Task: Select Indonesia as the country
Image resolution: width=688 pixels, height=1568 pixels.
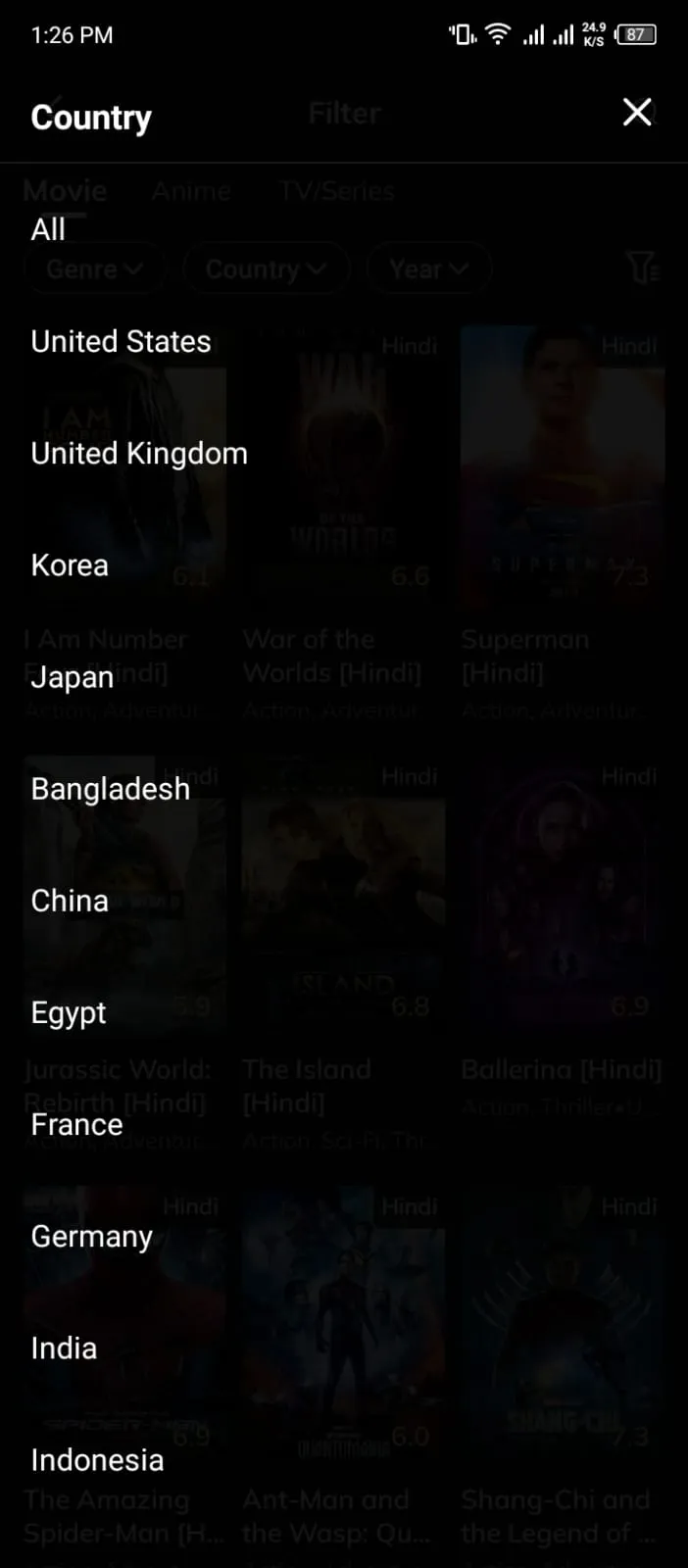Action: (98, 1460)
